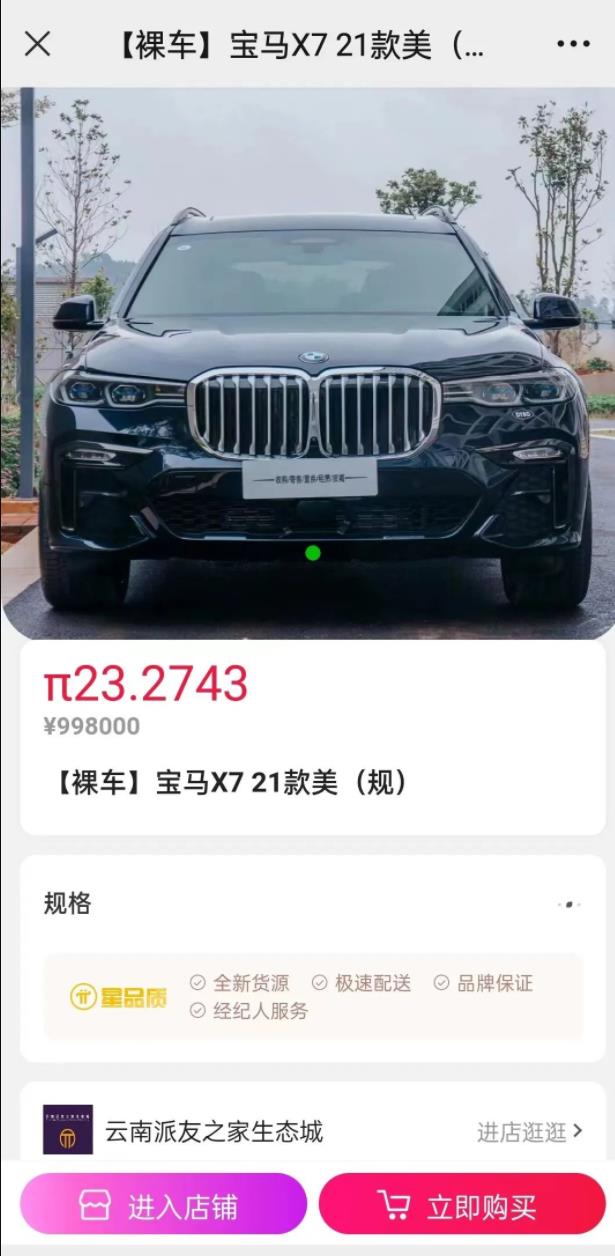Image resolution: width=615 pixels, height=1256 pixels.
Task: Open the 云南派友之家生态城 shop row
Action: (x=214, y=1132)
